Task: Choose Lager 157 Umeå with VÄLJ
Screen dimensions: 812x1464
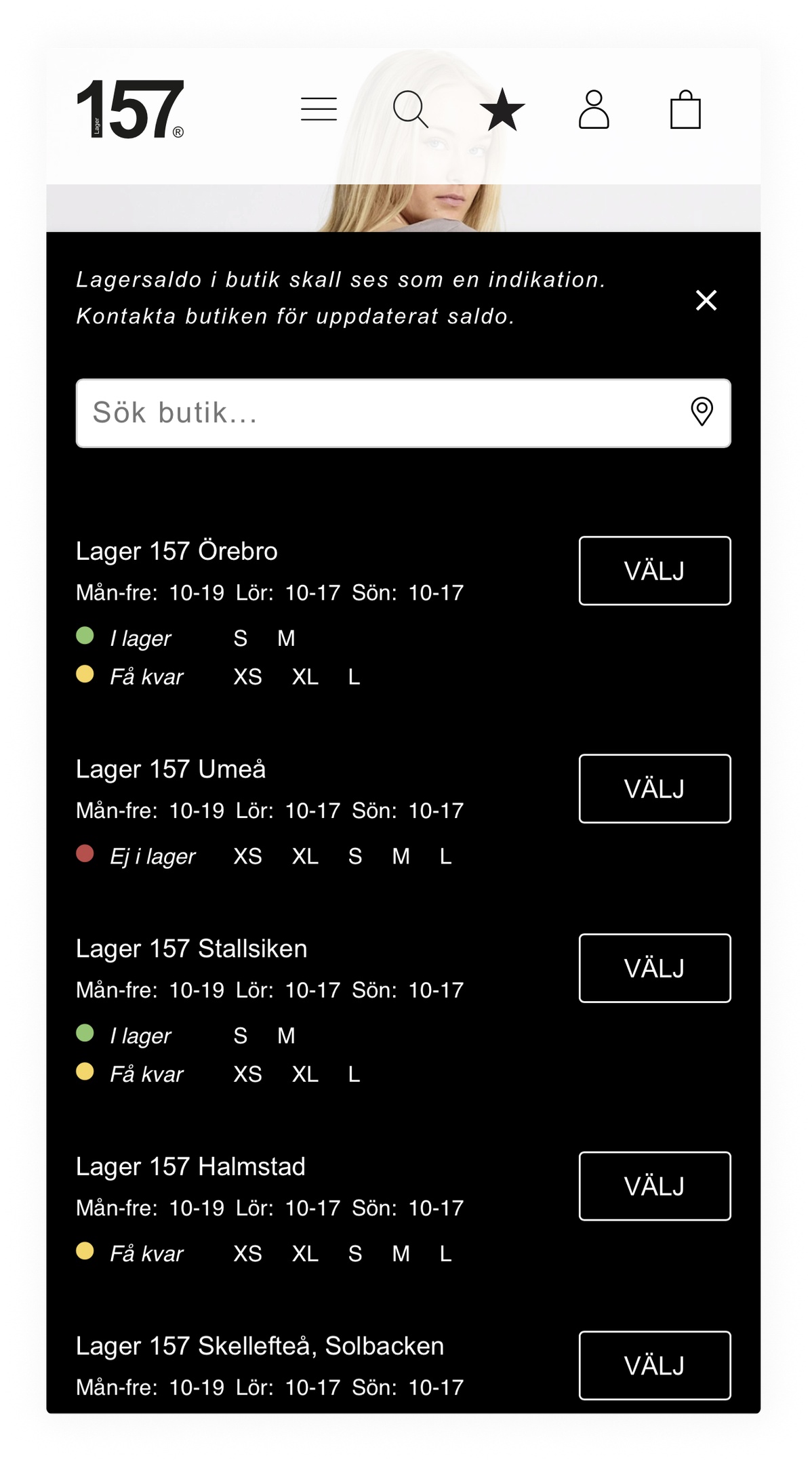Action: click(x=654, y=788)
